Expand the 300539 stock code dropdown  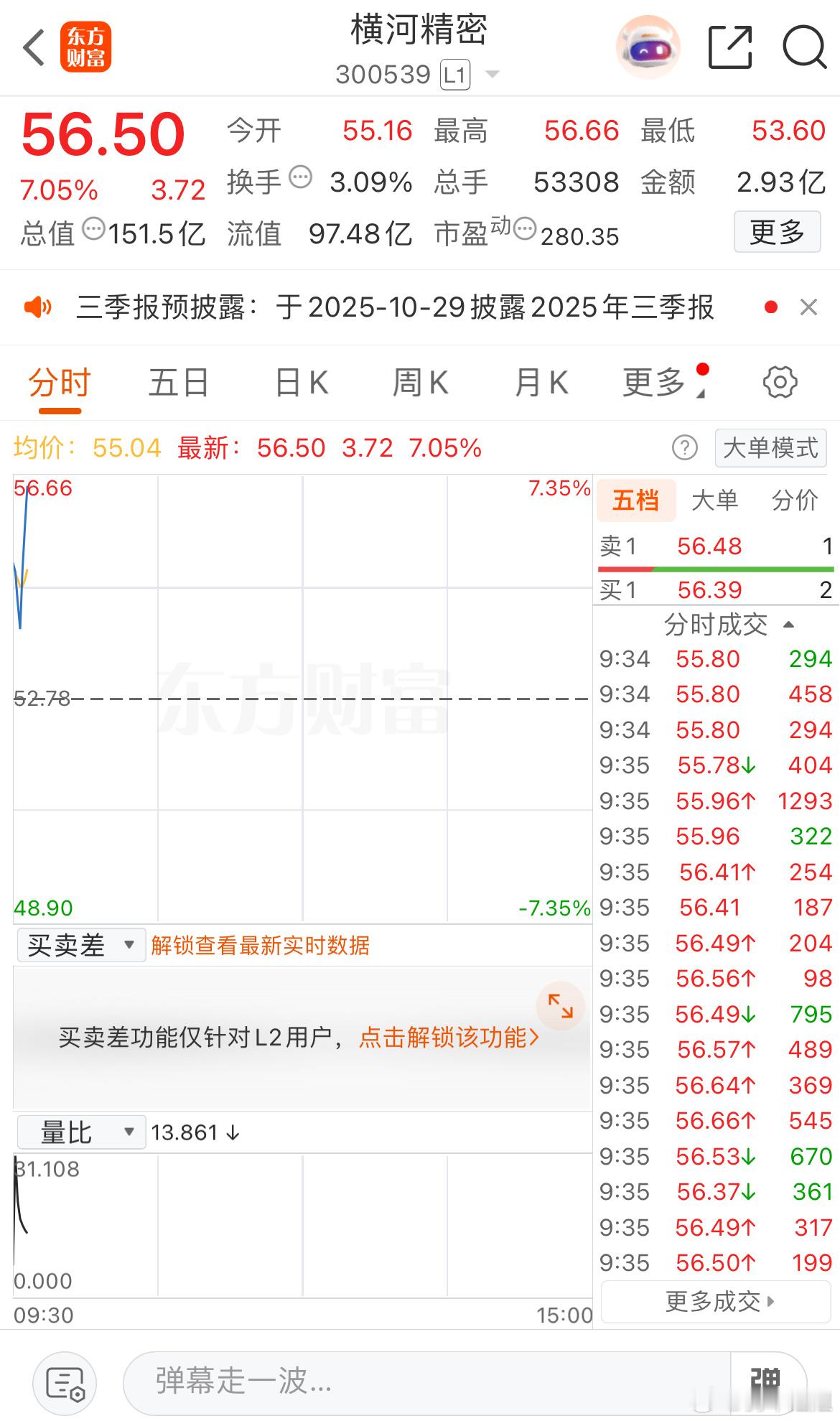coord(492,75)
